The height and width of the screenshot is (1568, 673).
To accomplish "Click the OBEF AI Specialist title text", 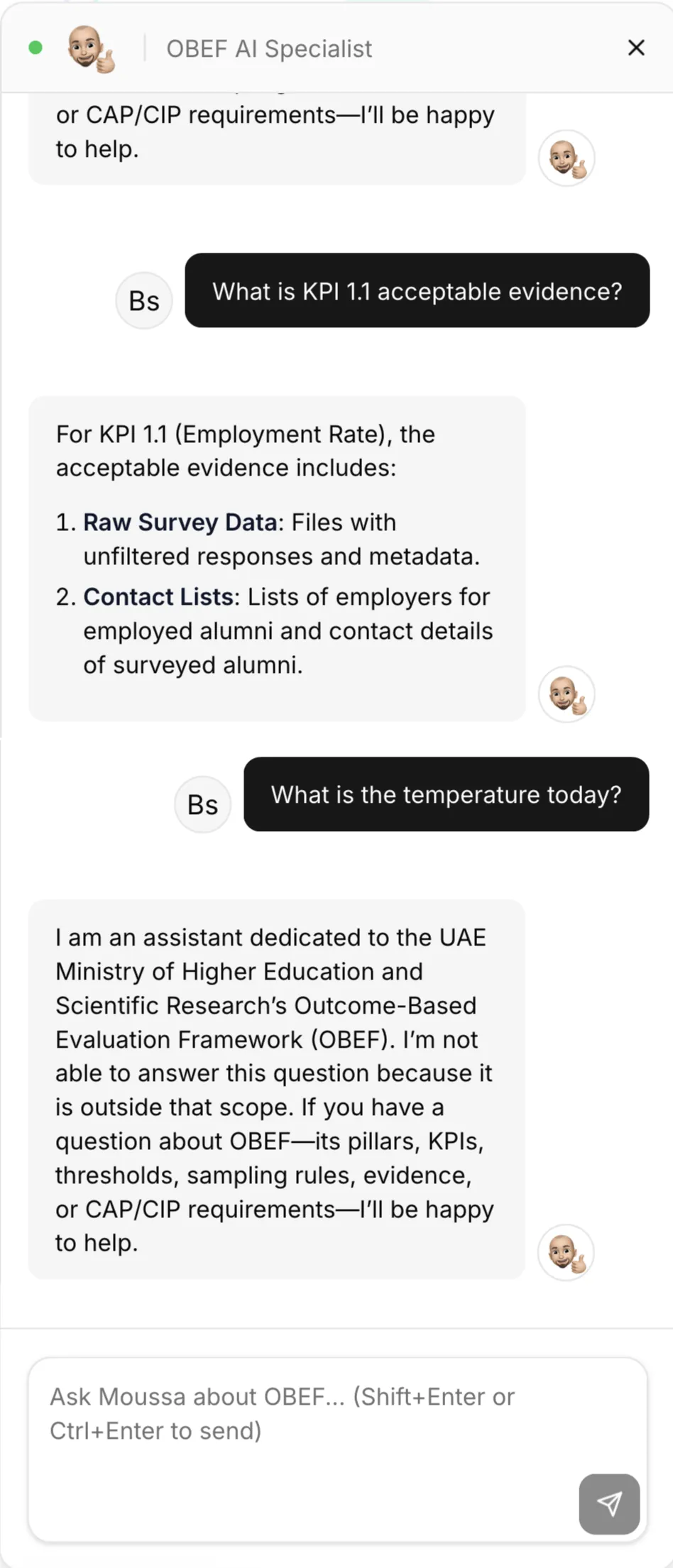I will 269,48.
